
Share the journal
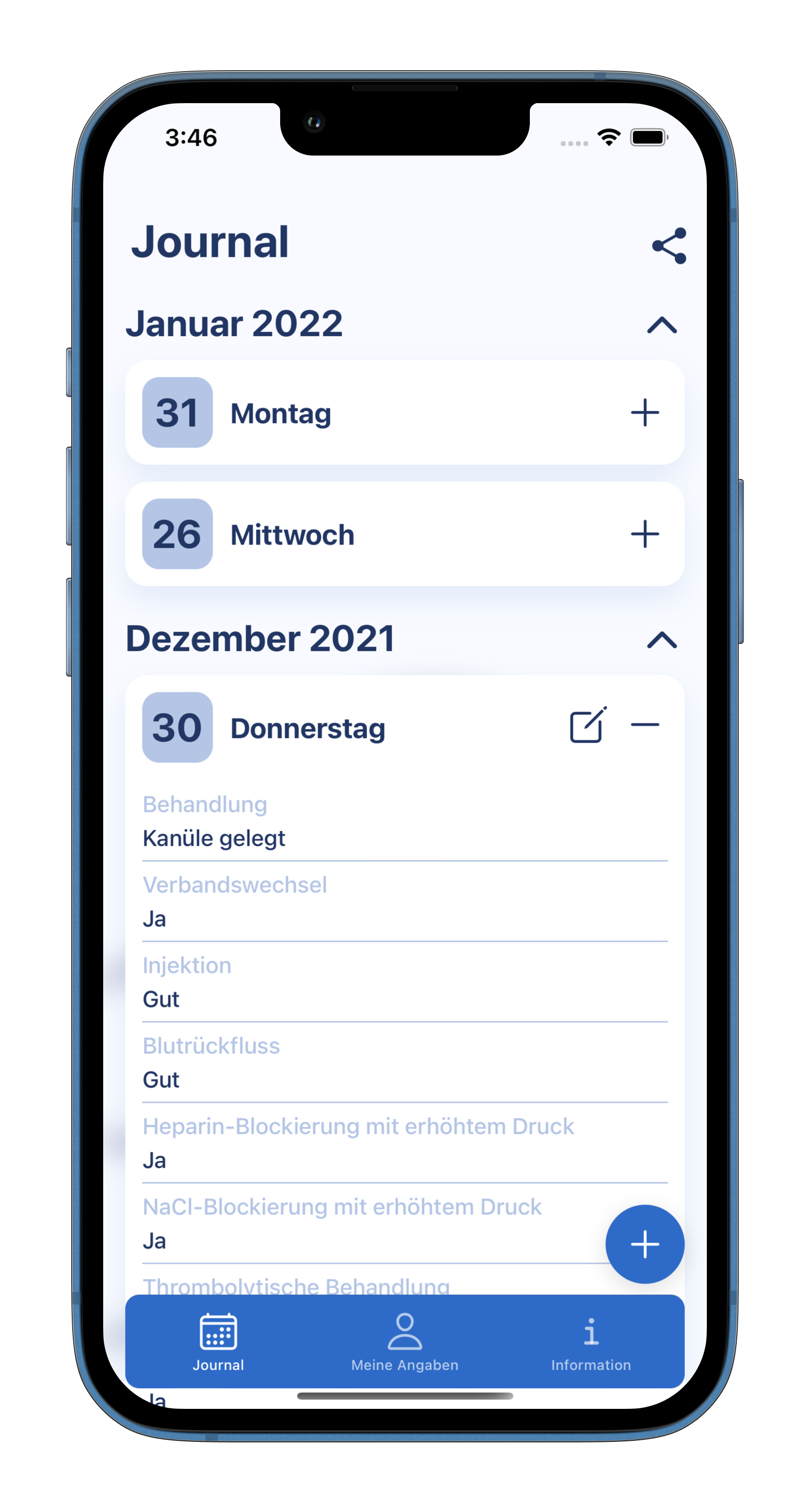coord(669,246)
